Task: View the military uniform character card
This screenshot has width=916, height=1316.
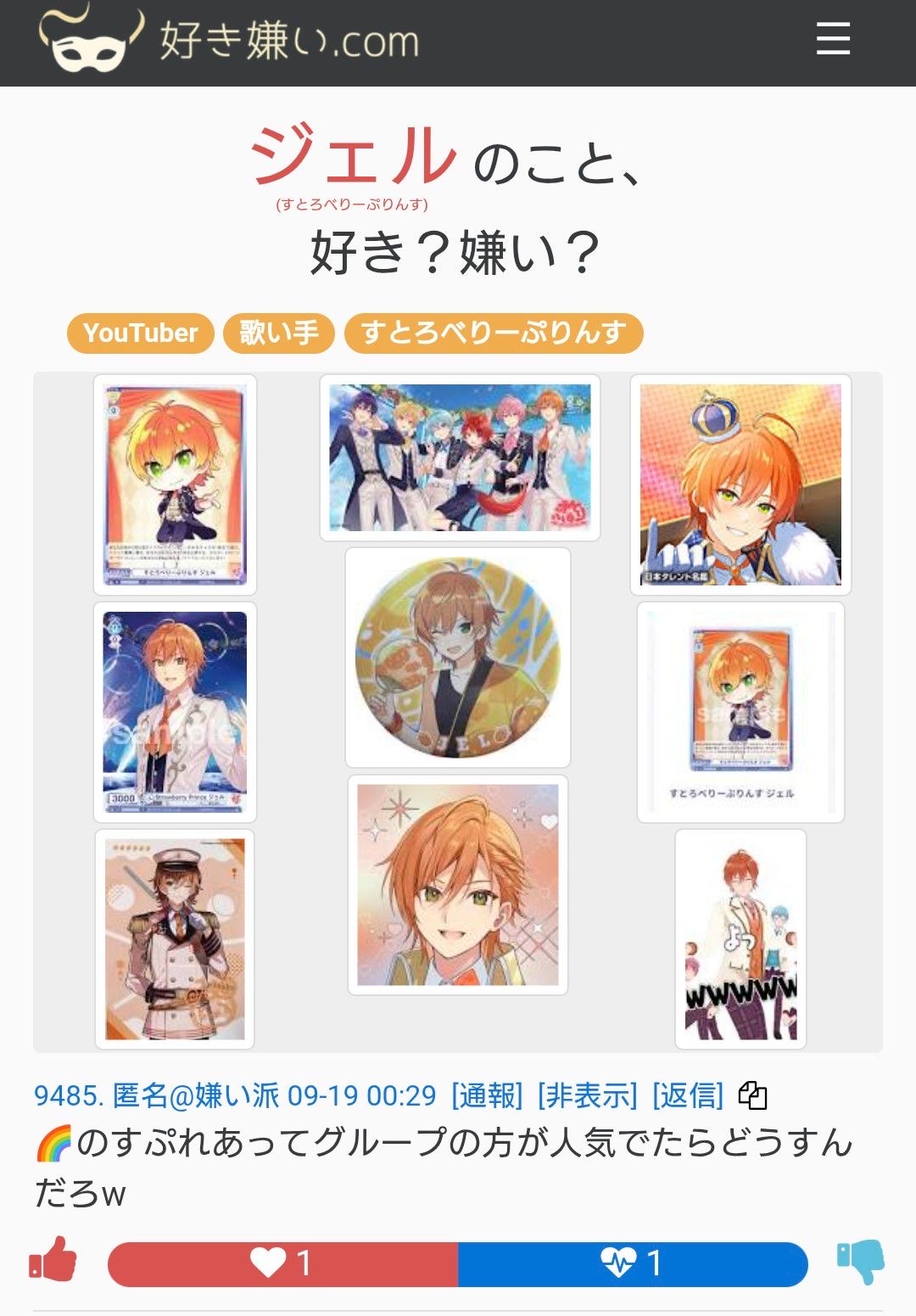Action: pyautogui.click(x=175, y=938)
